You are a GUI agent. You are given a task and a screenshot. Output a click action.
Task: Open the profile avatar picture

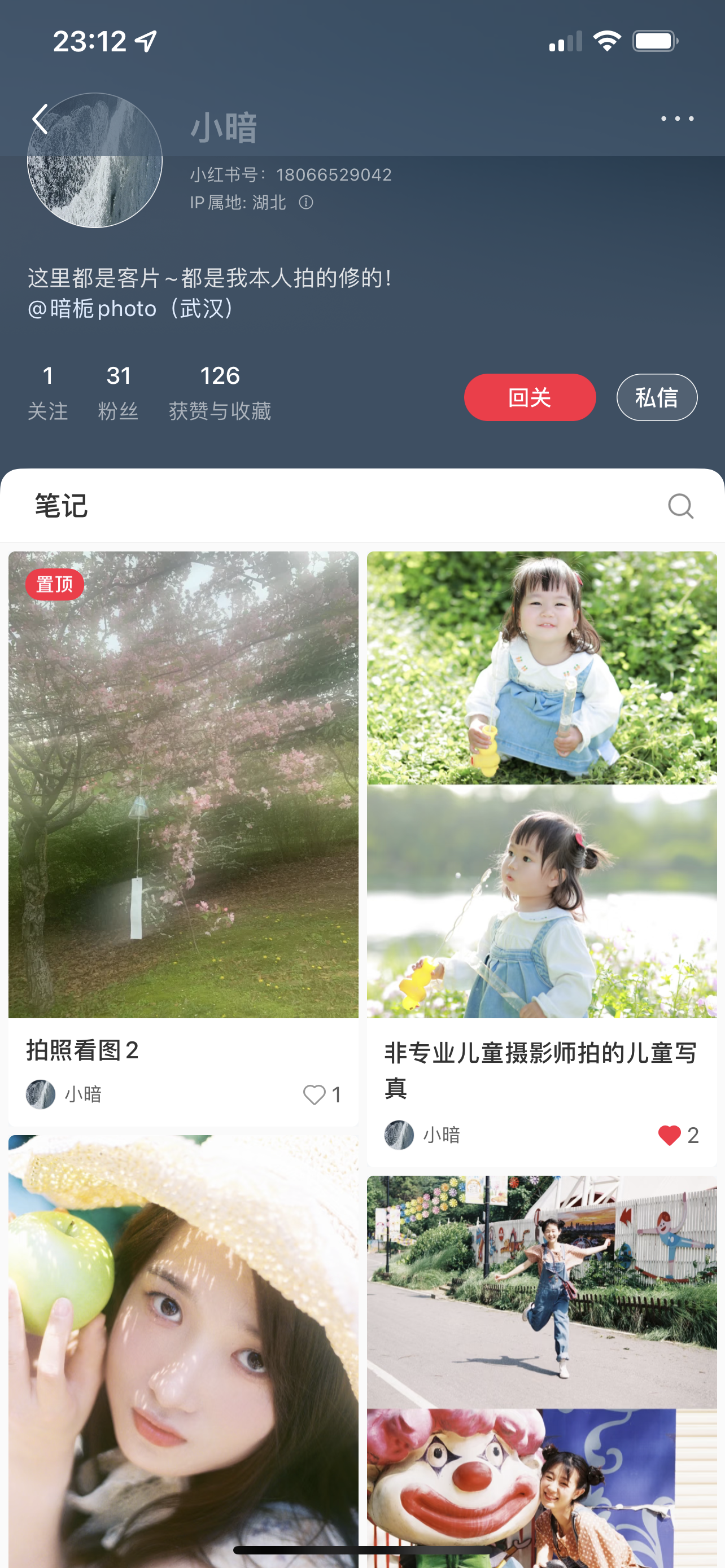click(x=95, y=160)
